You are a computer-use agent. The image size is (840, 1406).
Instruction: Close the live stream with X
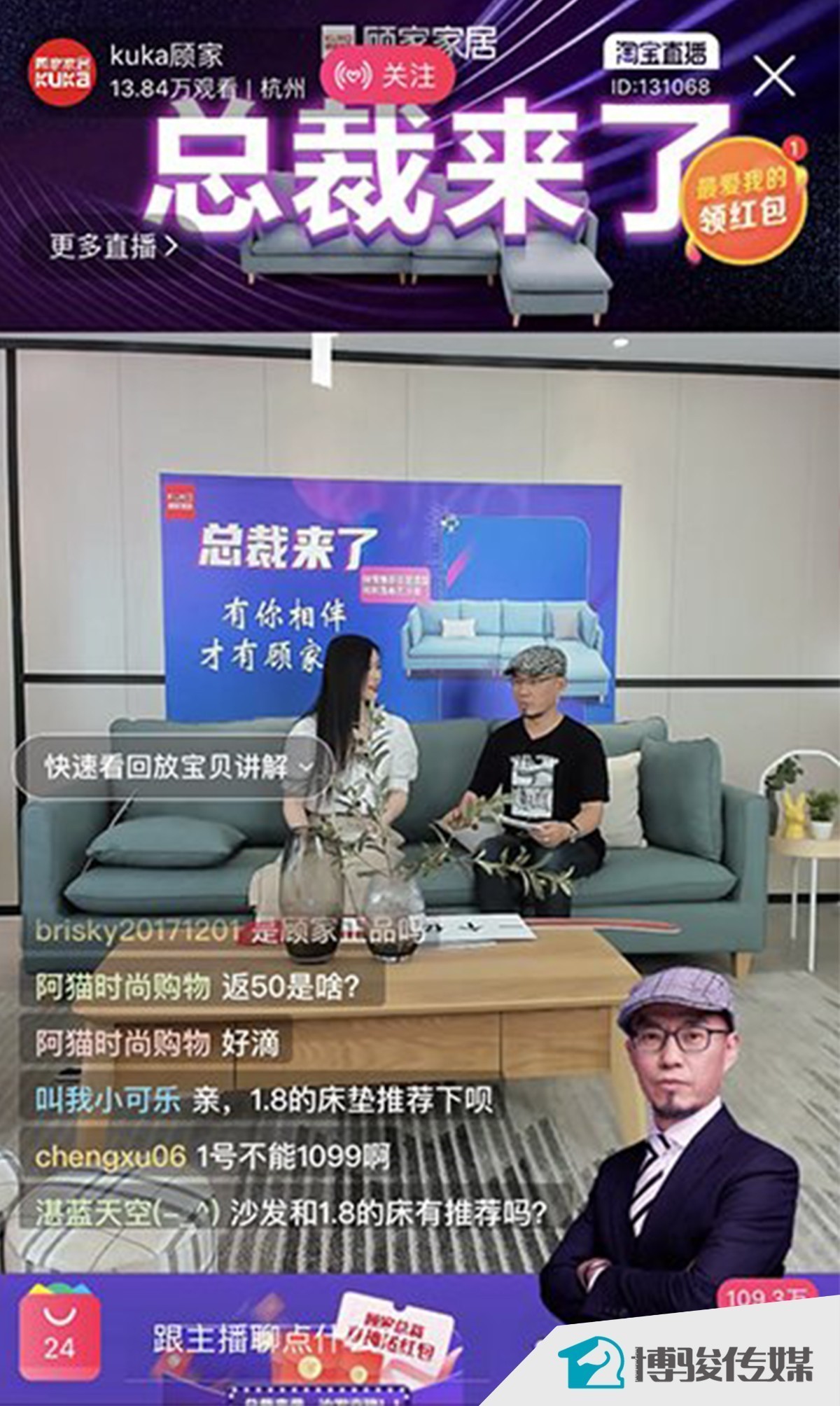pos(773,76)
